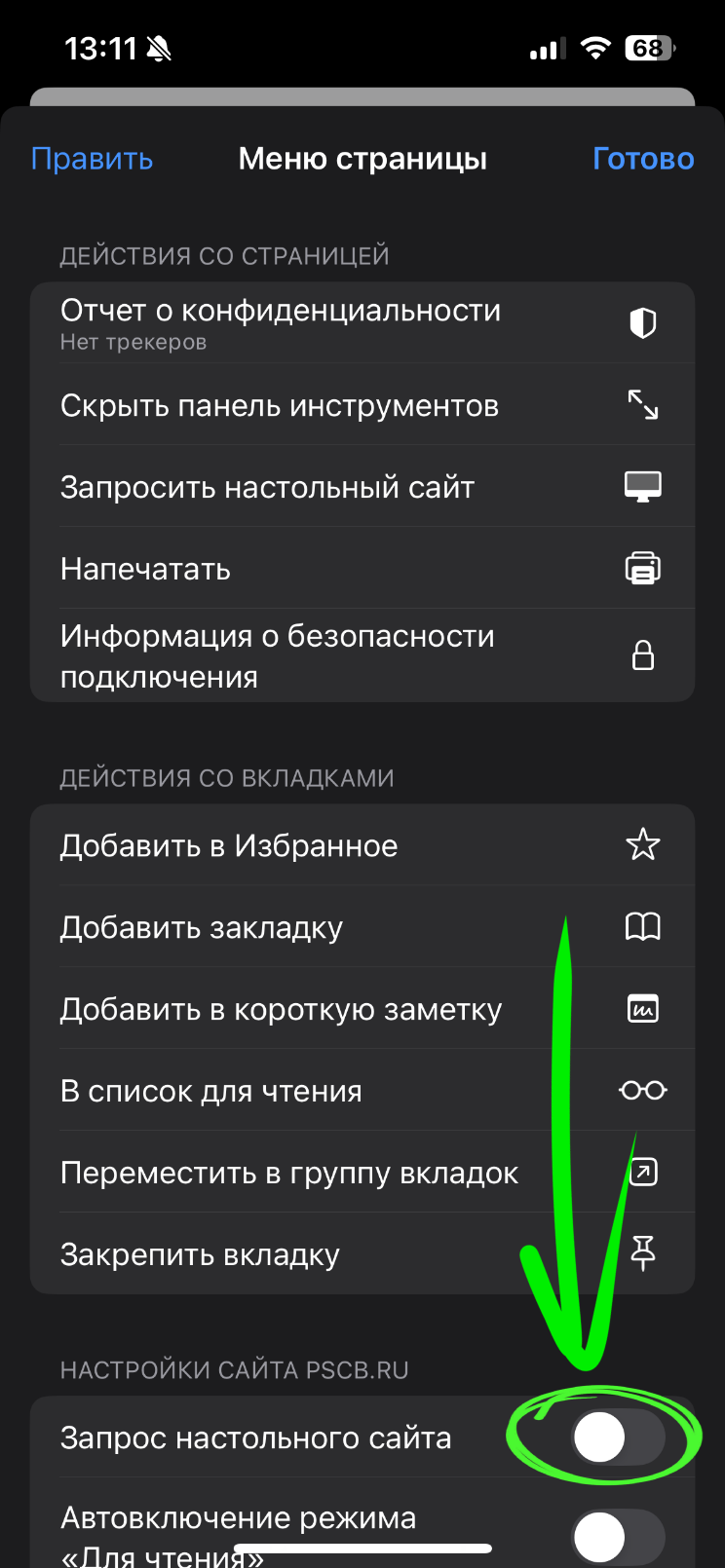Close the menu with Готово
The image size is (725, 1568).
pyautogui.click(x=642, y=159)
